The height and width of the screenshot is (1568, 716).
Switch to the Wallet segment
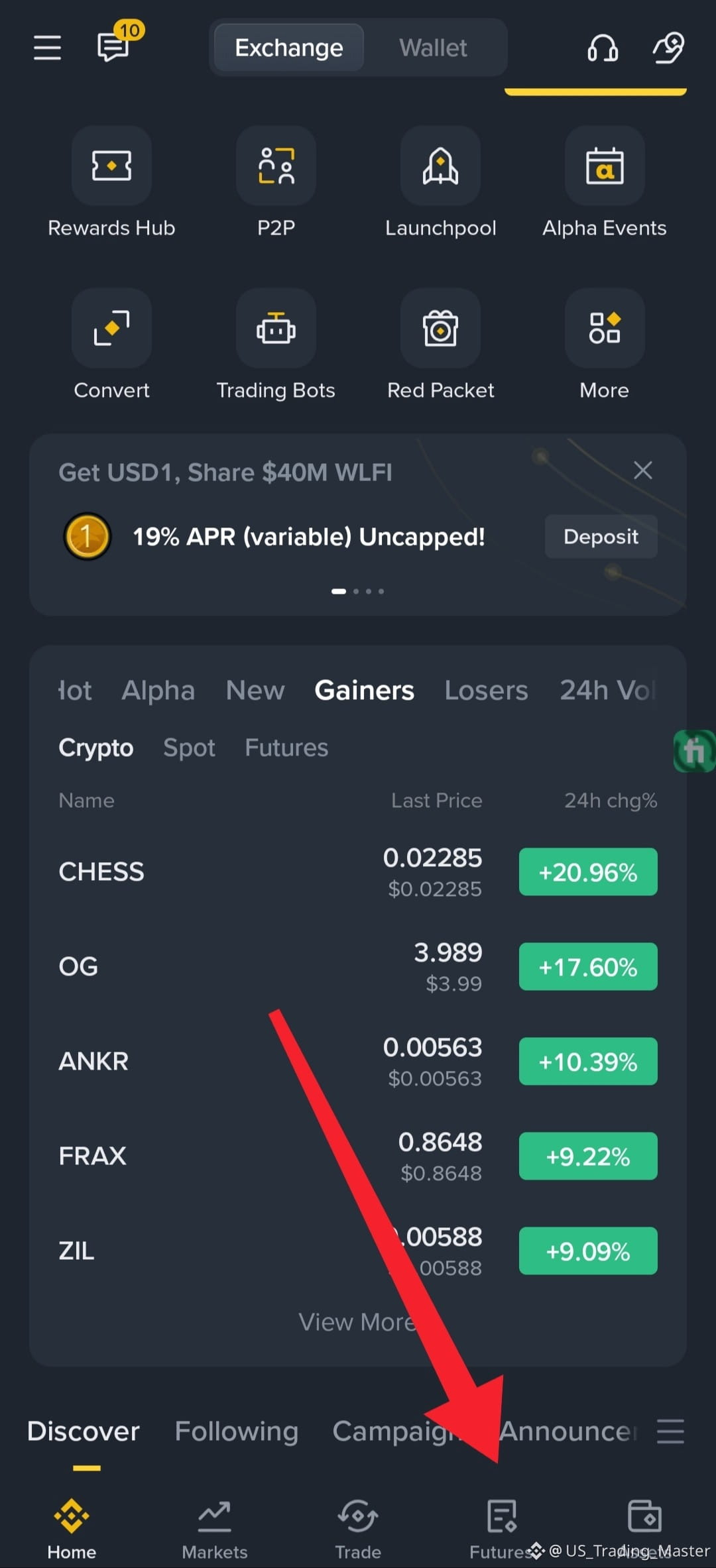433,48
